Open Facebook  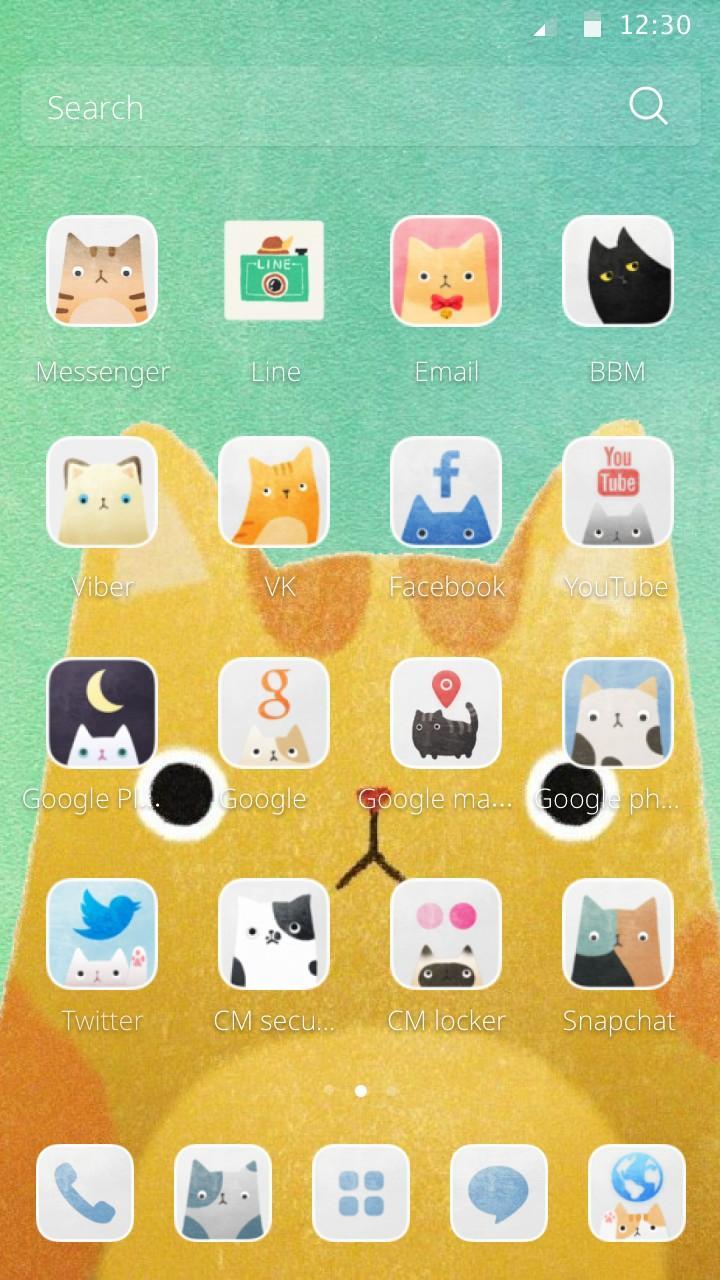pos(446,492)
